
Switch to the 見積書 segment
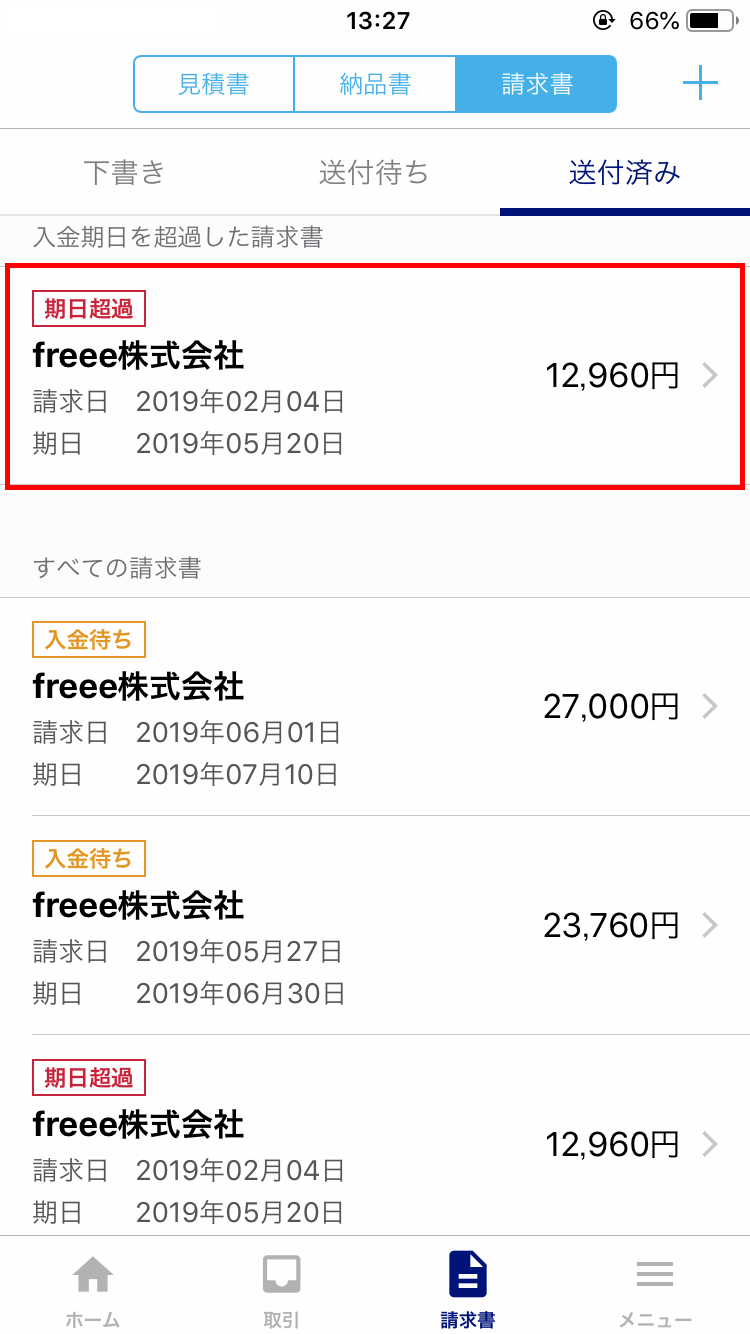[214, 84]
